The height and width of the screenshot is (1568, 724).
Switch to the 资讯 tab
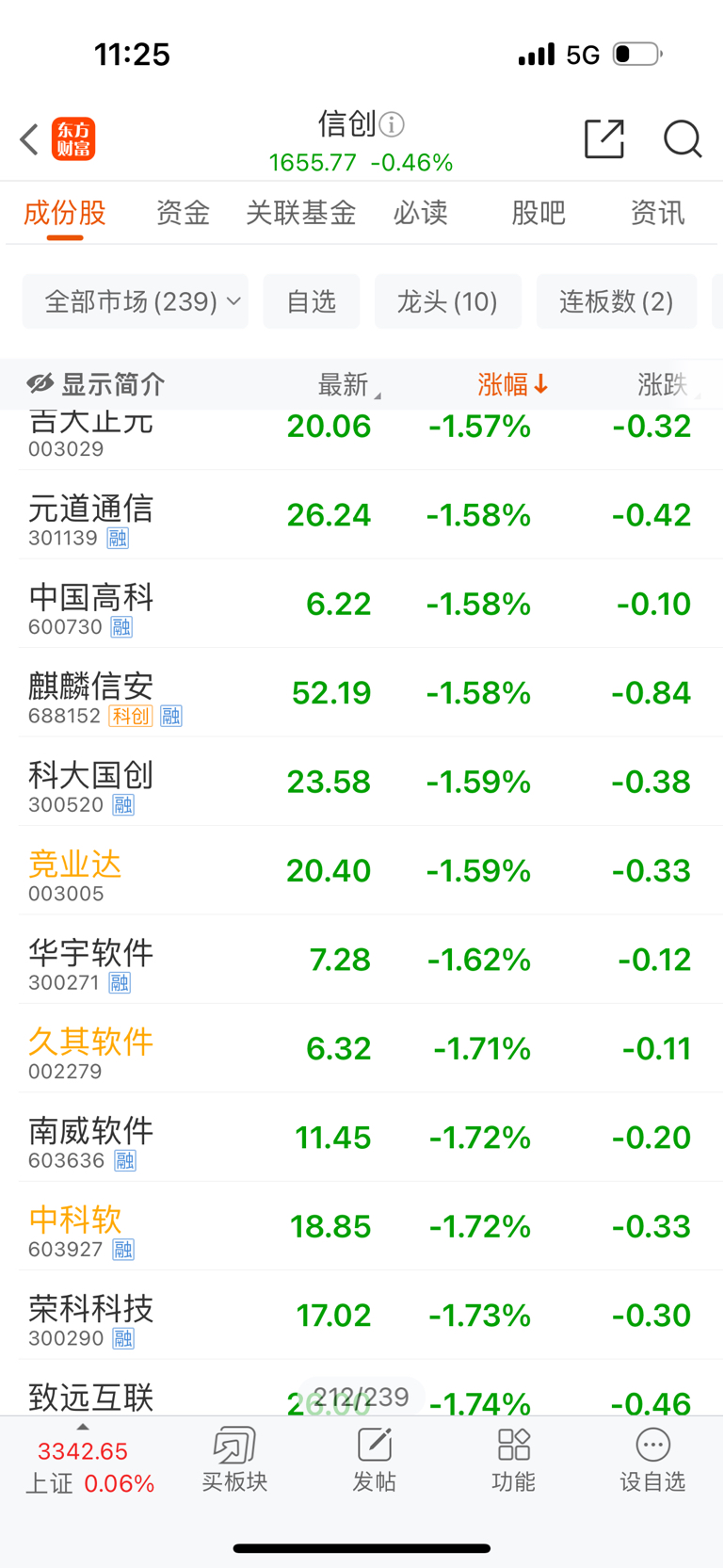pos(657,213)
